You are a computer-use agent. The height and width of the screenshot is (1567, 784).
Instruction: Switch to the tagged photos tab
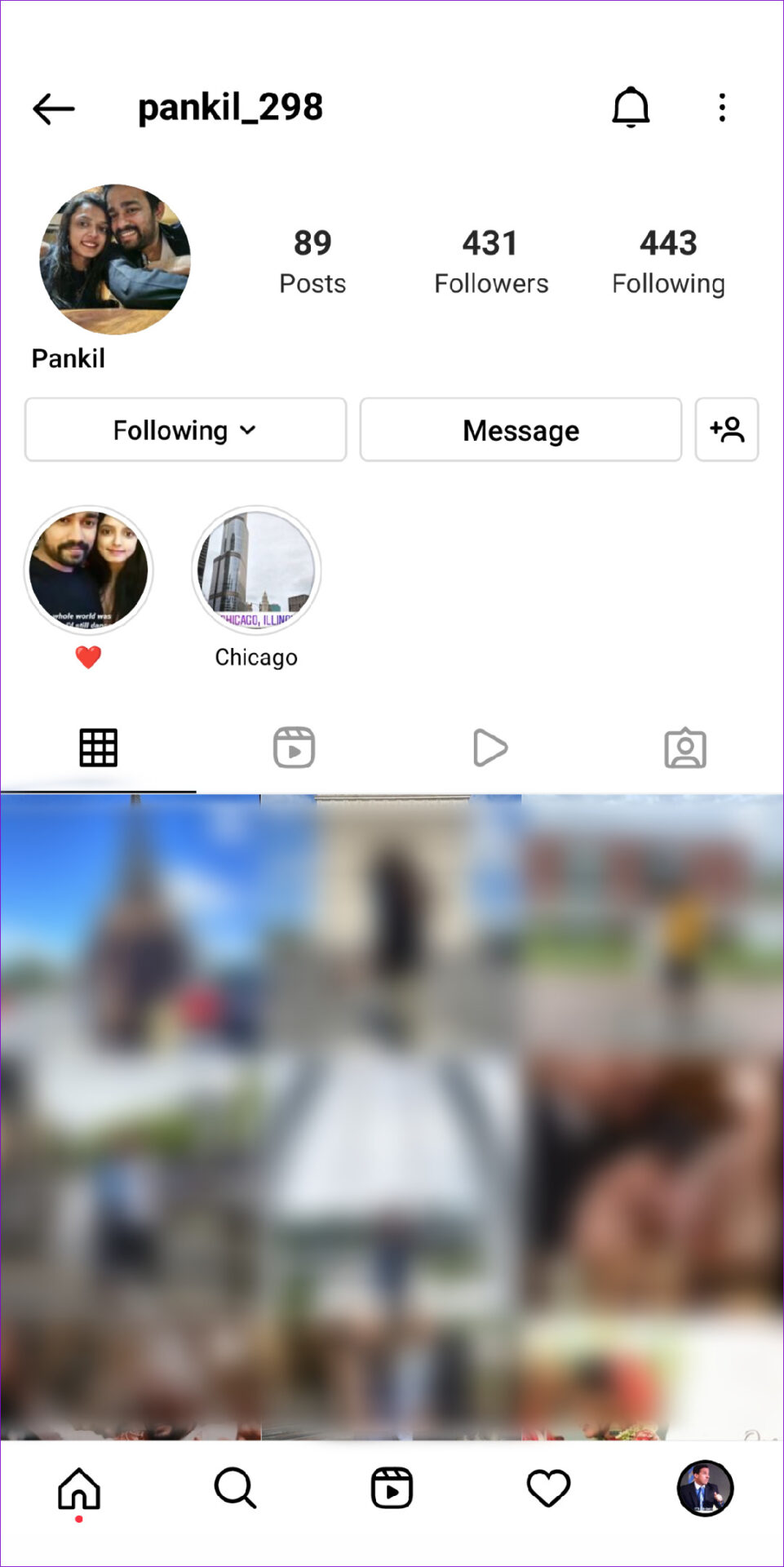[685, 748]
